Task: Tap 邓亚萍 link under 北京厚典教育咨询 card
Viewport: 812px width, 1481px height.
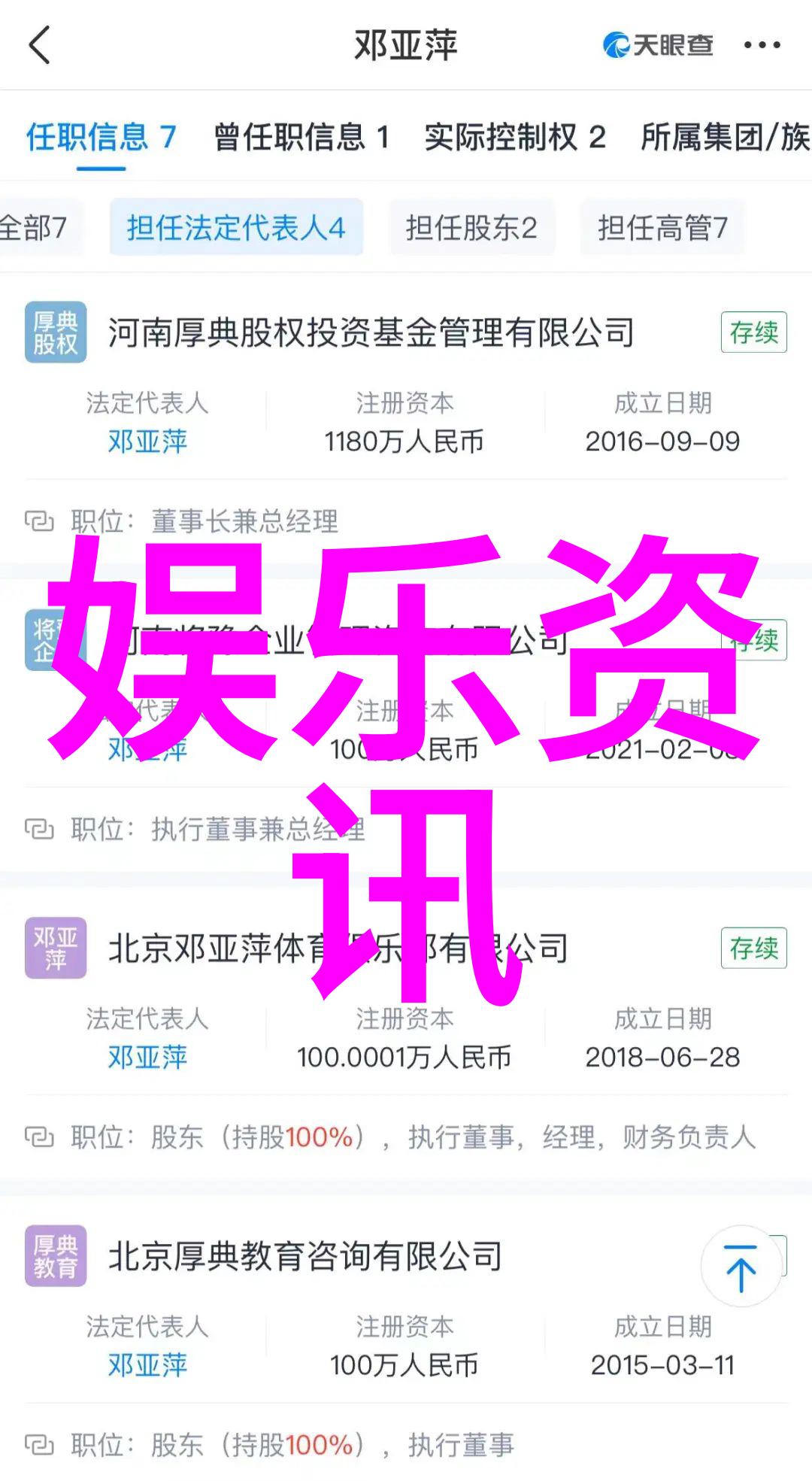Action: [x=147, y=1365]
